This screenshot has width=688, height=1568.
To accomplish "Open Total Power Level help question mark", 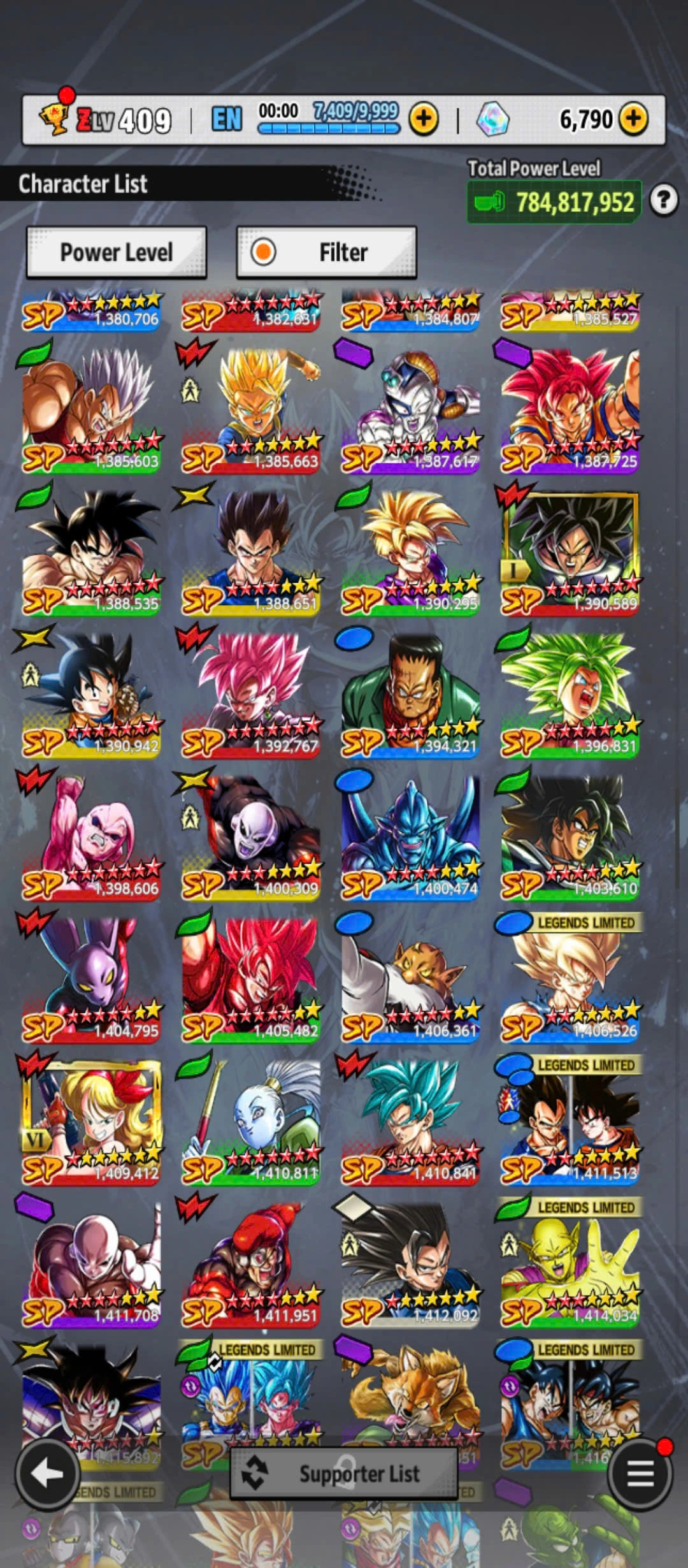I will click(x=664, y=201).
